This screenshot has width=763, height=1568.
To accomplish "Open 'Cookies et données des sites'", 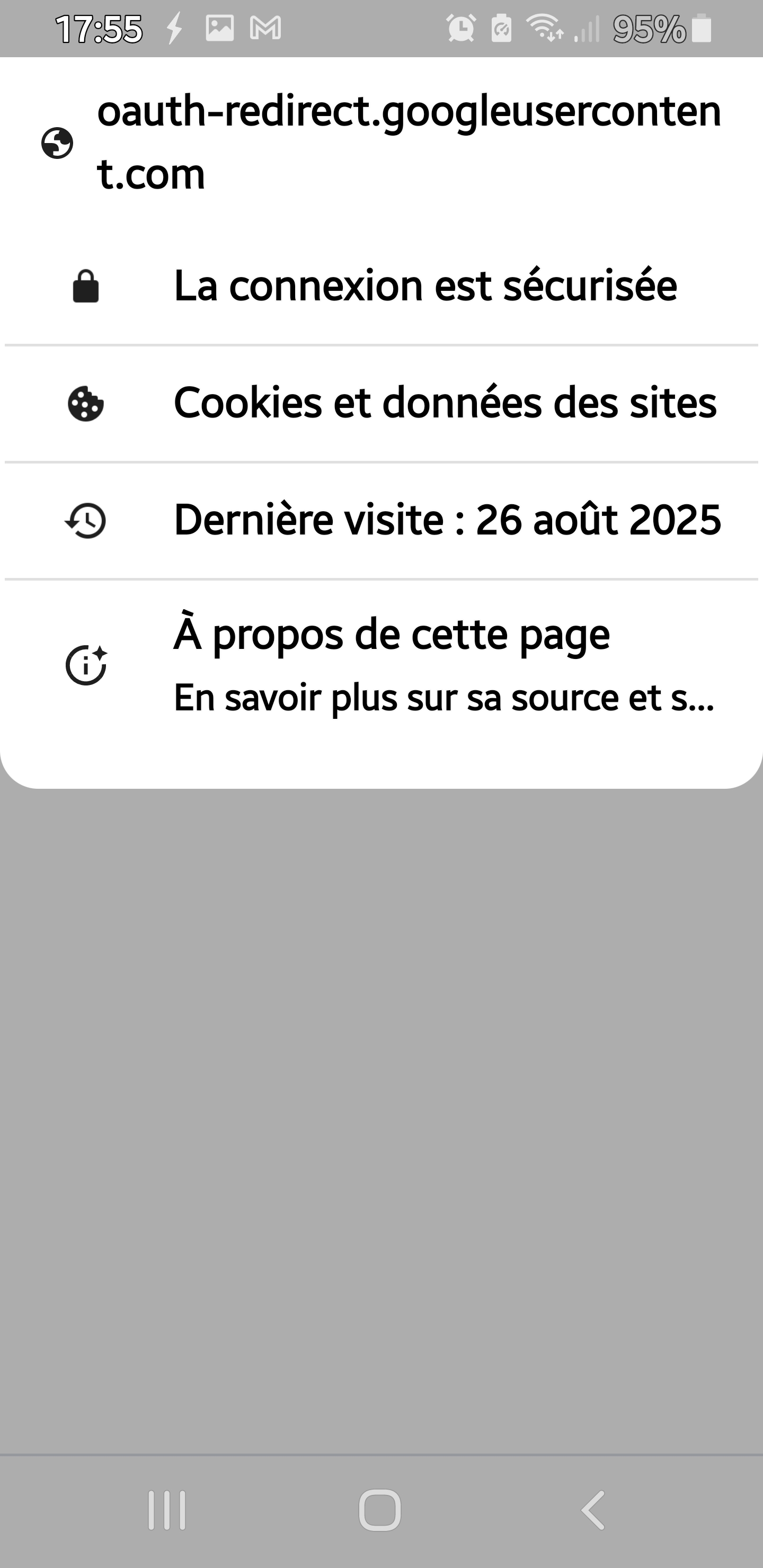I will click(445, 403).
